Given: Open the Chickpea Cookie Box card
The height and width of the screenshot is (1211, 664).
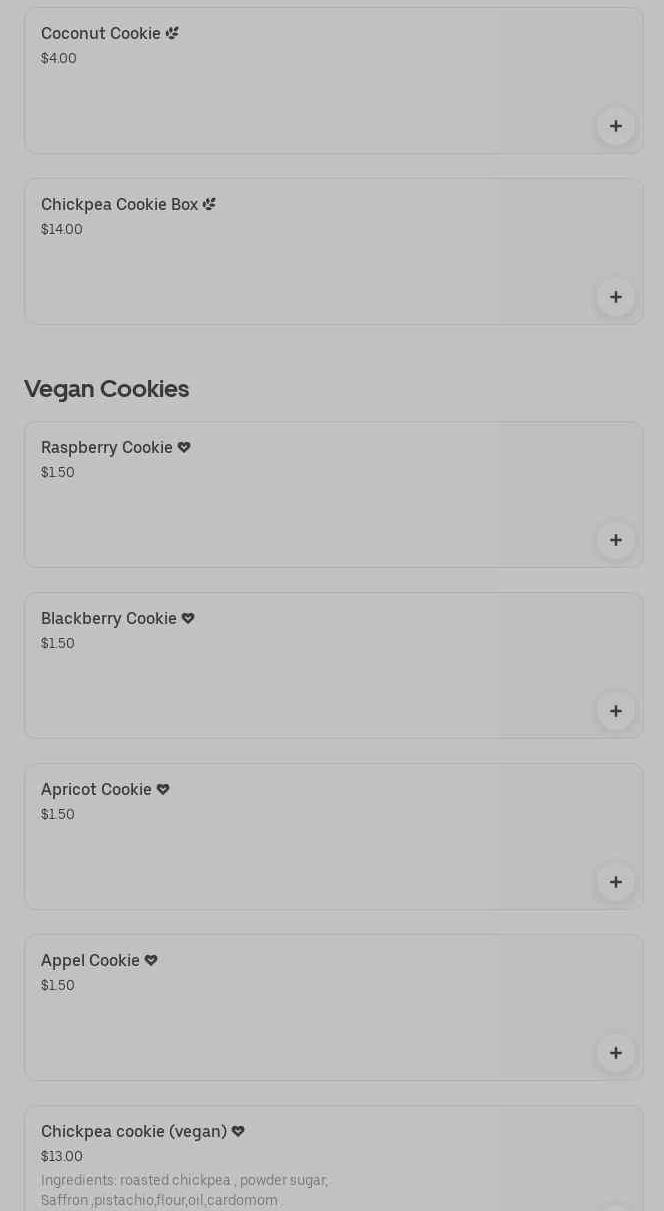Looking at the screenshot, I should pos(300,251).
